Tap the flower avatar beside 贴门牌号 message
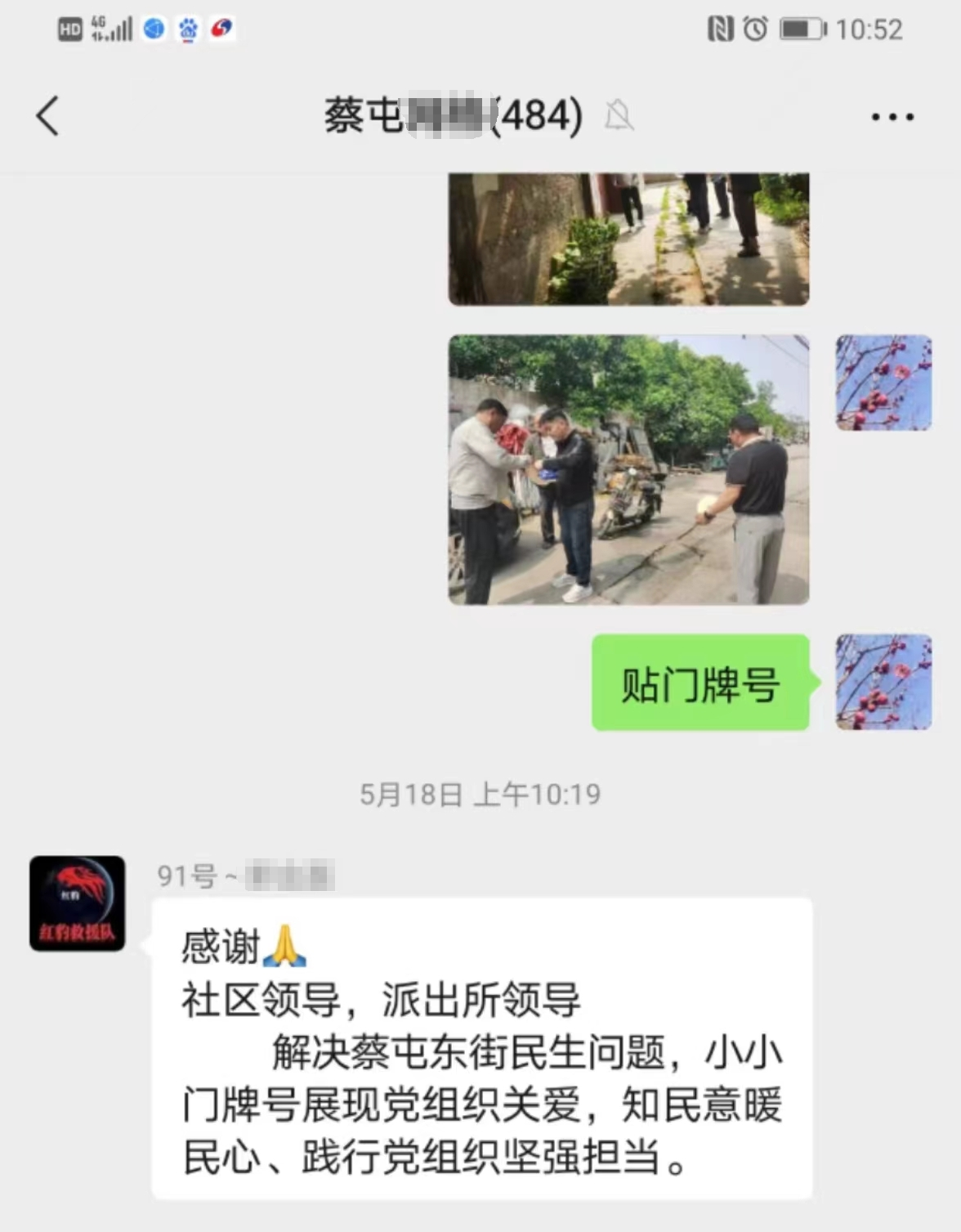Screen dimensions: 961x1232 coord(883,681)
